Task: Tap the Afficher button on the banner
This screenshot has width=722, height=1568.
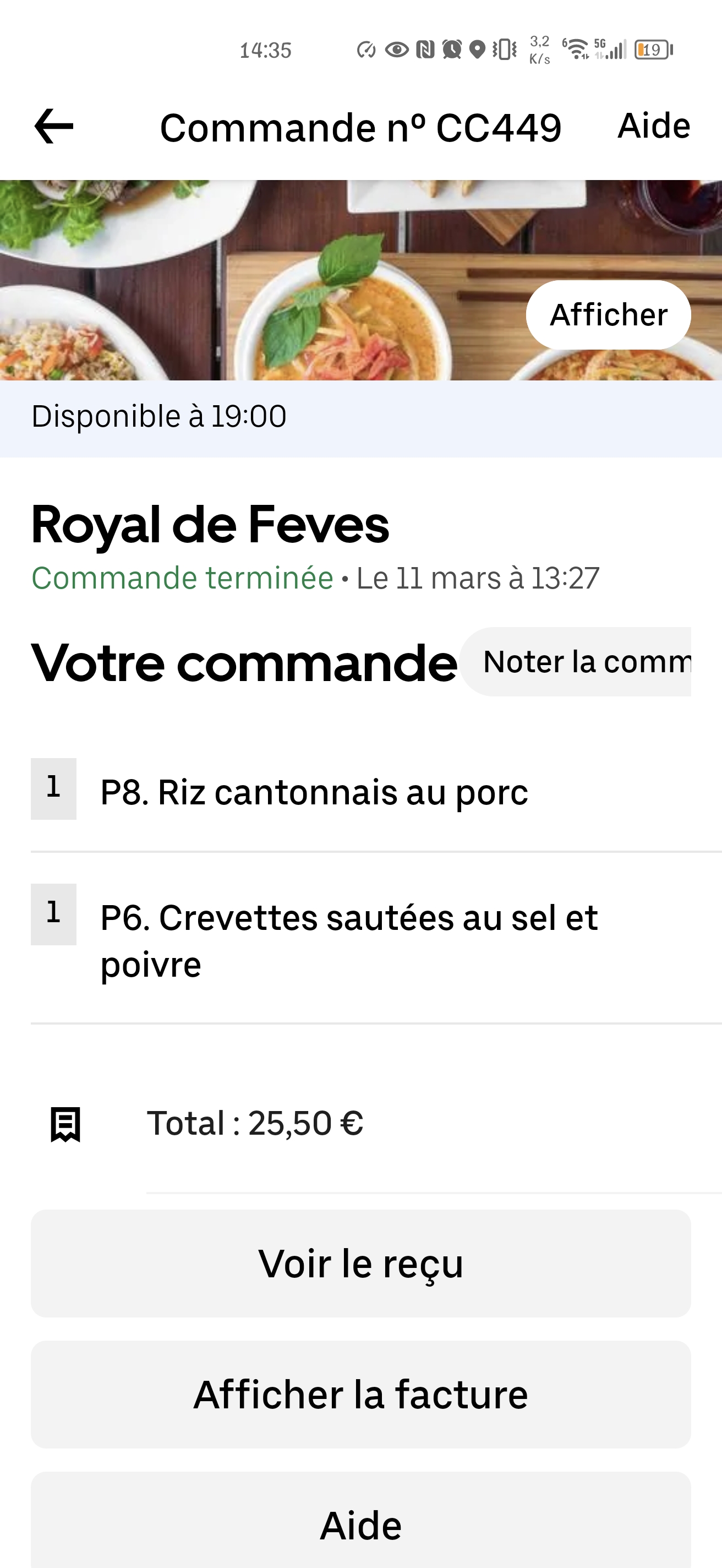Action: (608, 315)
